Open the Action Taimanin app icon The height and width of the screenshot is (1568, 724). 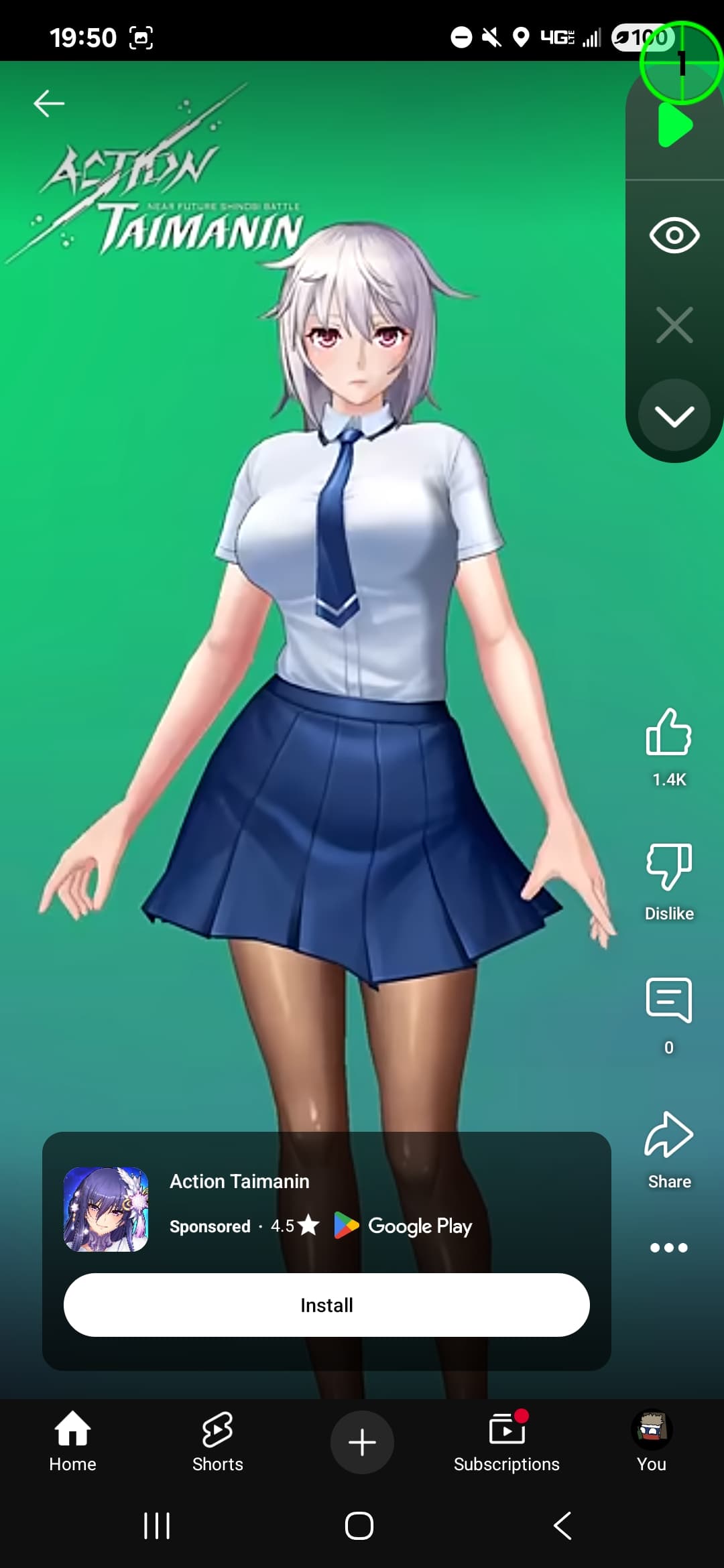point(106,1210)
